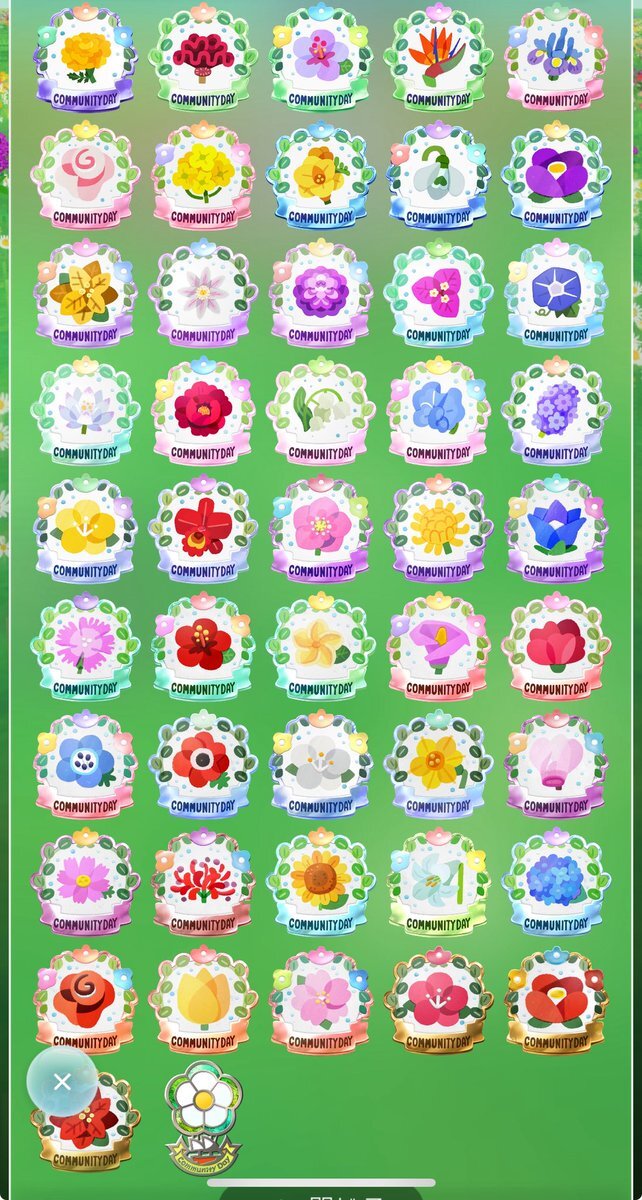This screenshot has height=1200, width=642.
Task: Select the white clover-shaped flower badge
Action: pos(203,1115)
